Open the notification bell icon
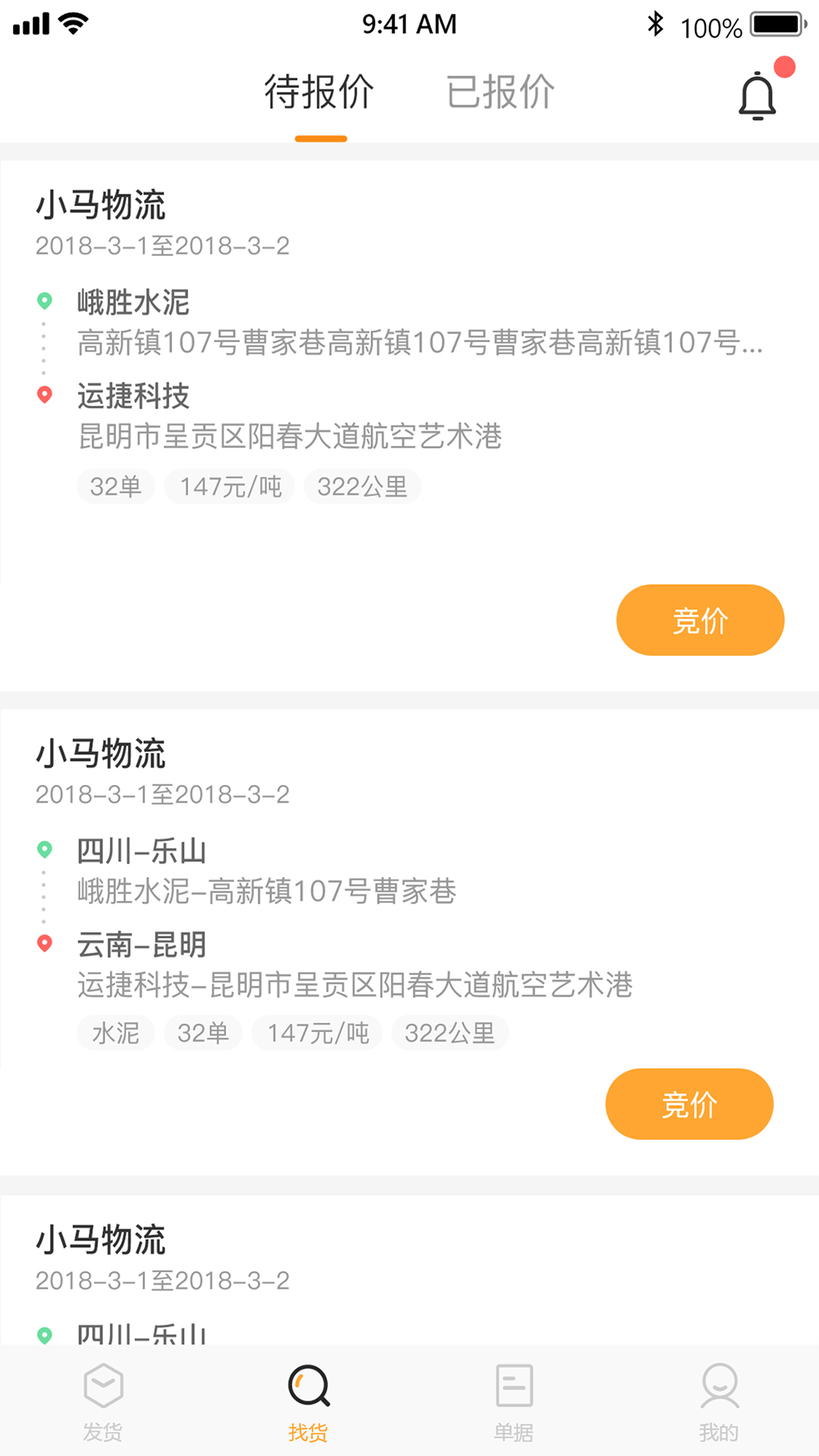The height and width of the screenshot is (1456, 819). [x=756, y=95]
